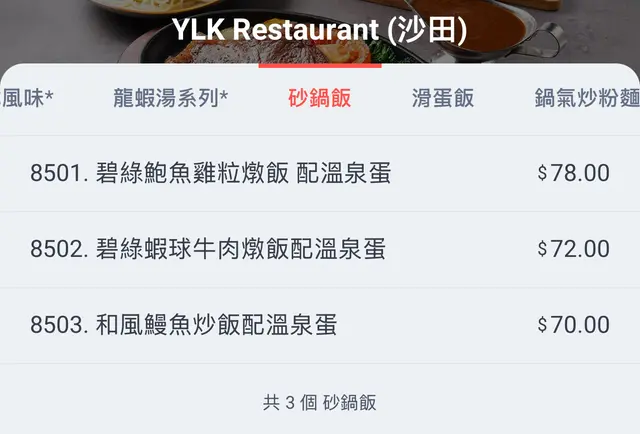Select the 砂鍋飯 category tab

pyautogui.click(x=320, y=99)
